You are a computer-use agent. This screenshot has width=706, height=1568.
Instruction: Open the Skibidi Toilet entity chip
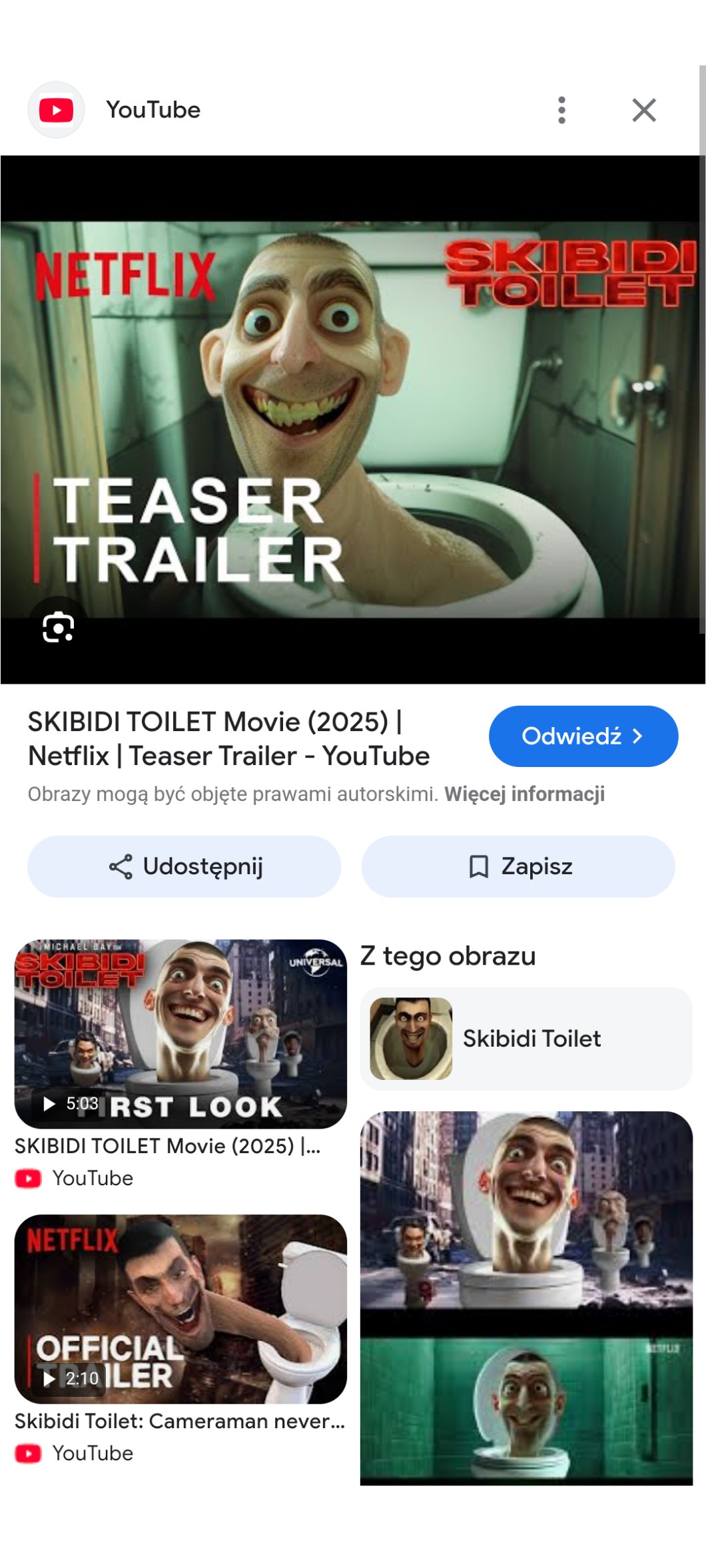[526, 1038]
